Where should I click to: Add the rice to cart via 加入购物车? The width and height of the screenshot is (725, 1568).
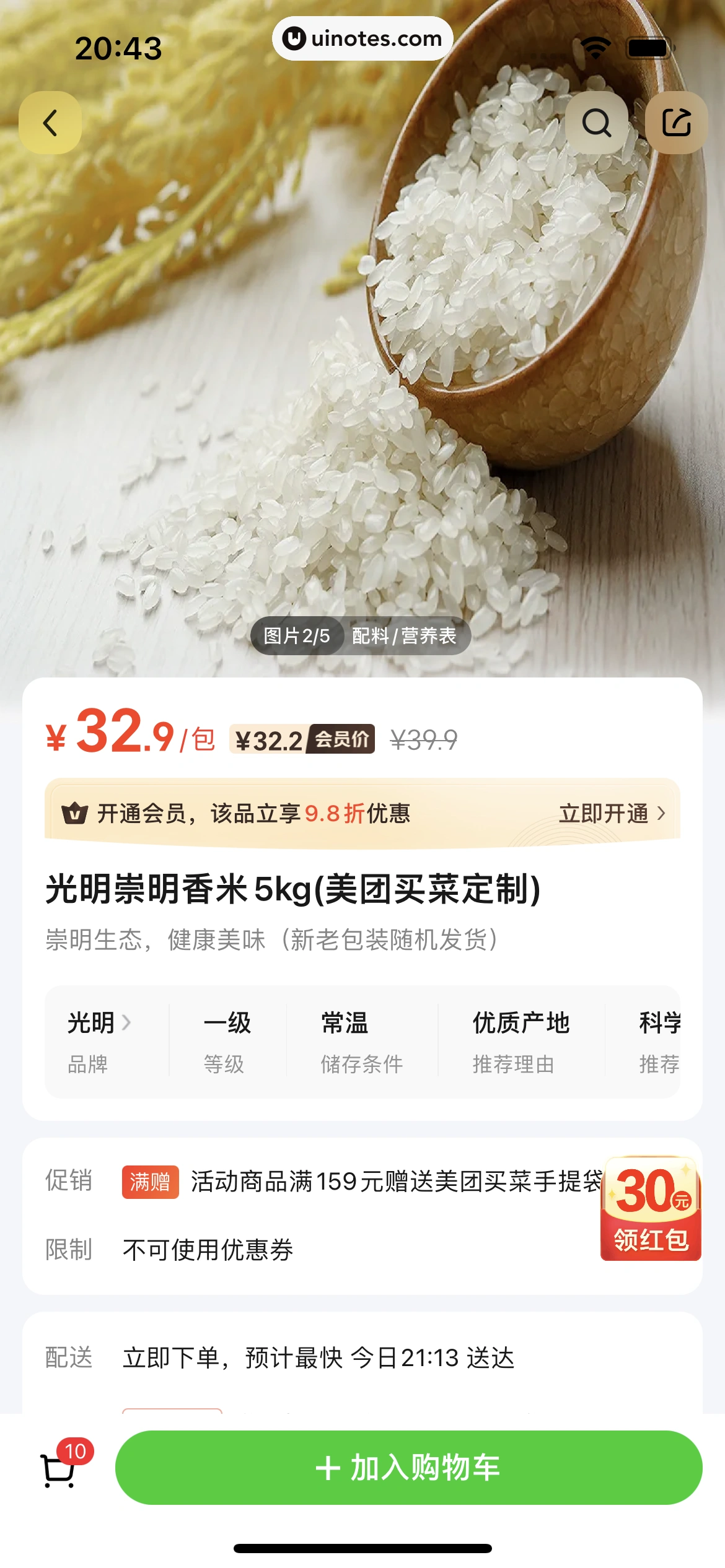point(408,1468)
